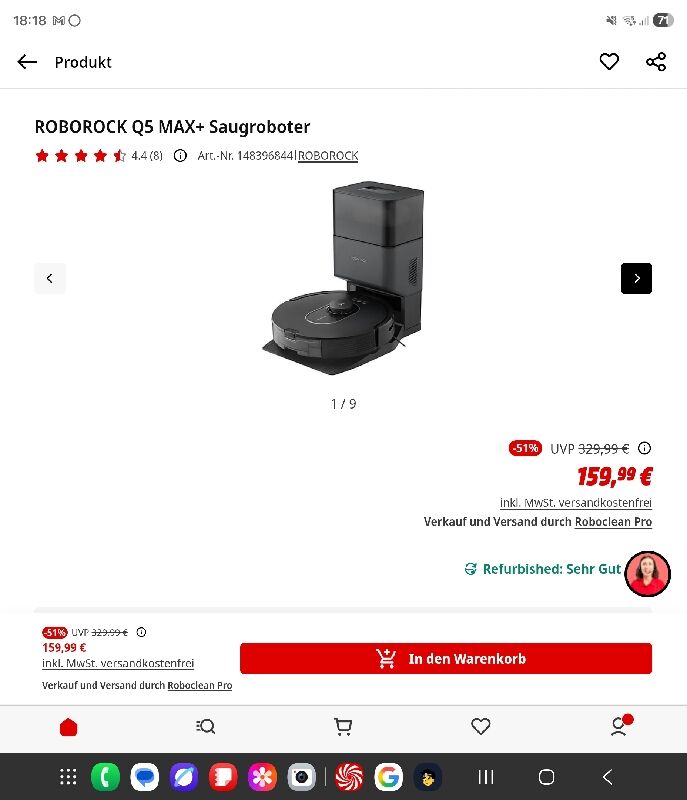Image resolution: width=687 pixels, height=800 pixels.
Task: Open the wishlist tab in bottom navigation
Action: (x=481, y=727)
